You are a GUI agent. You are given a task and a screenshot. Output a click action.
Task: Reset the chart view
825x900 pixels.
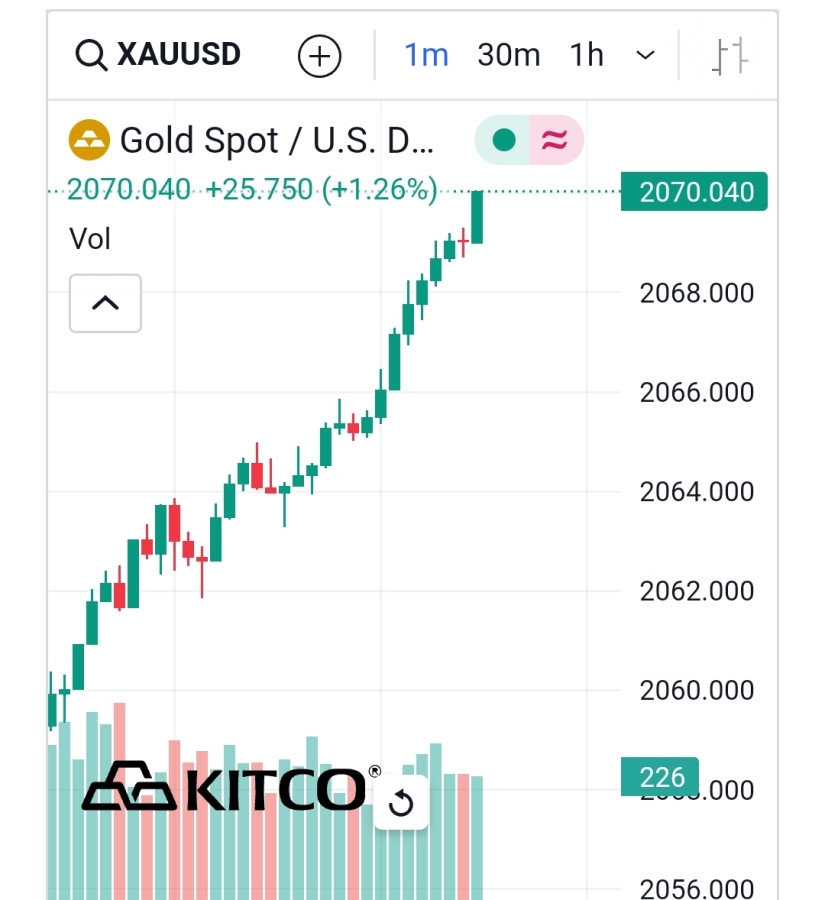click(x=401, y=803)
